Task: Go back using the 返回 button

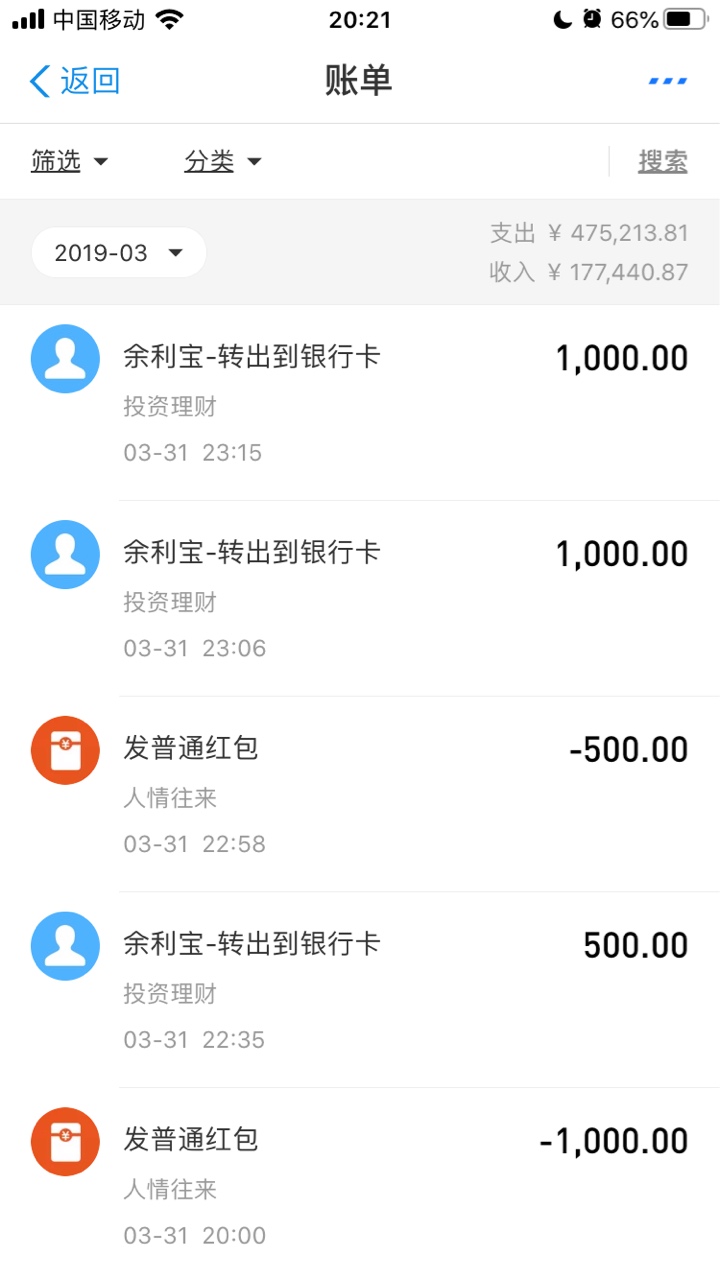Action: tap(75, 81)
